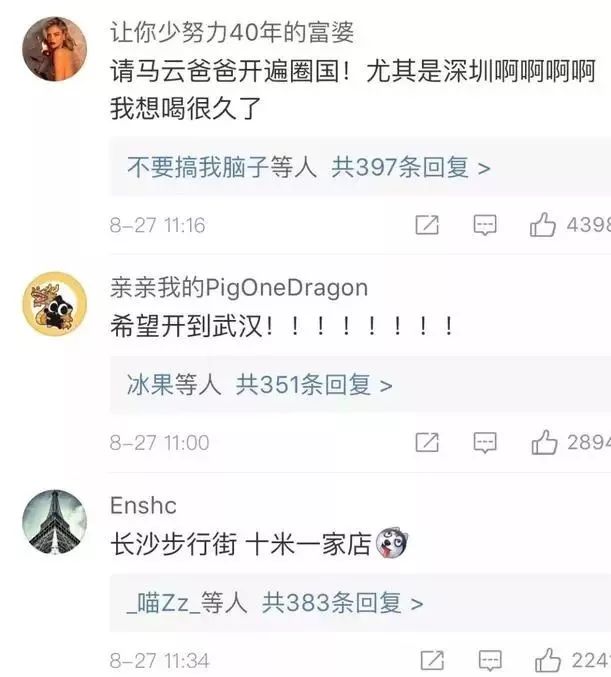Reply to 亲亲我的PigOneDragon's comment
The height and width of the screenshot is (677, 611).
485,442
